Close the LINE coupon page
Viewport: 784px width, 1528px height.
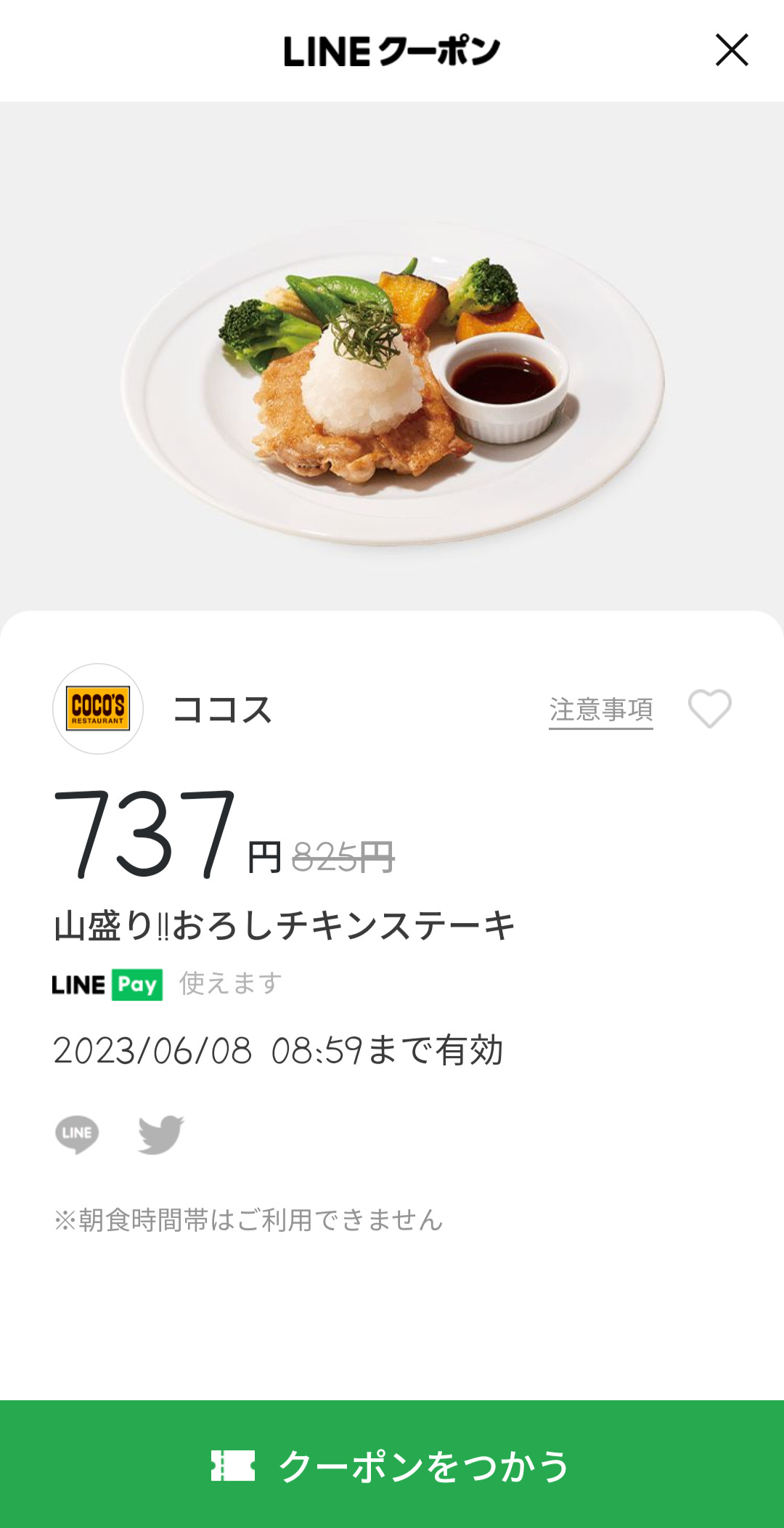(x=731, y=50)
